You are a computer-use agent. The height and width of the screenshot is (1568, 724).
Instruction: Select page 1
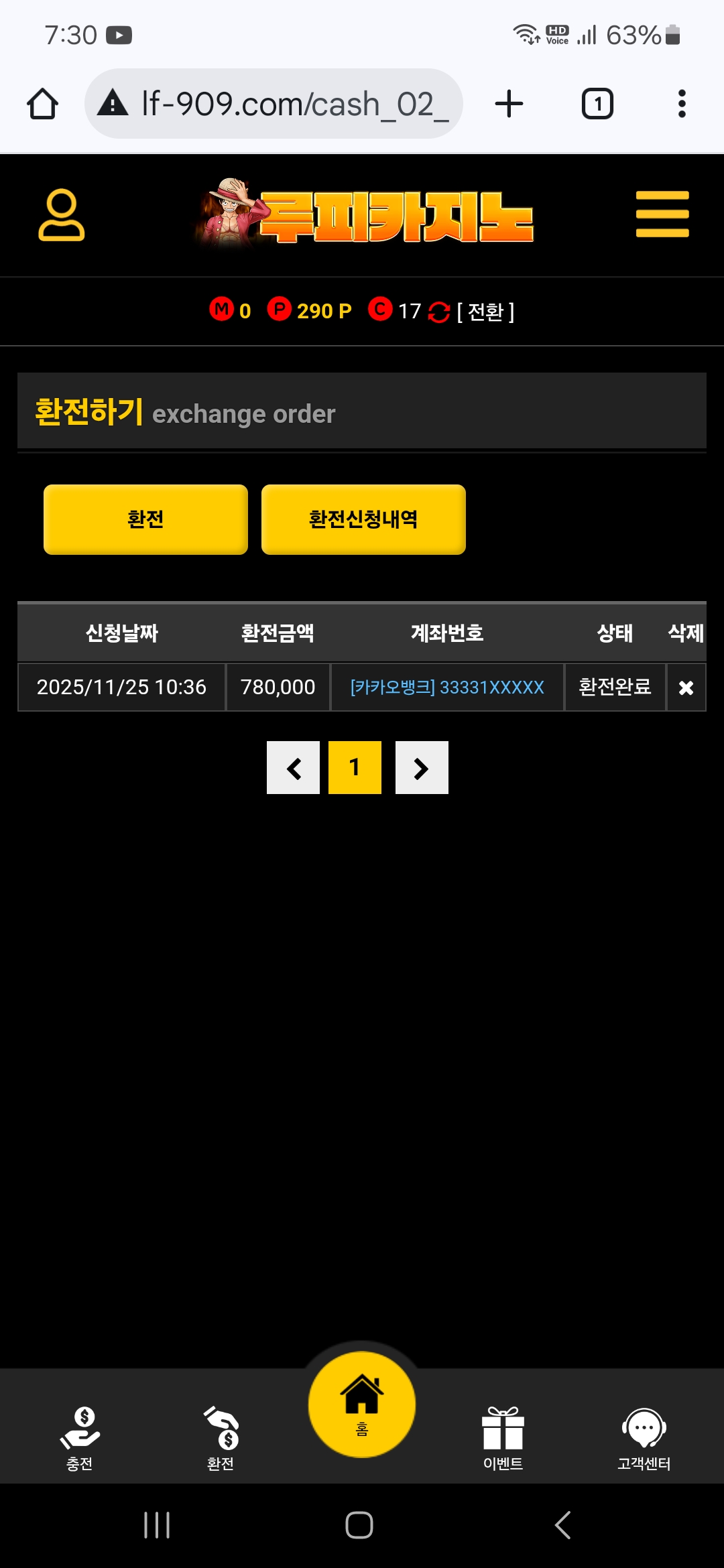pos(355,768)
